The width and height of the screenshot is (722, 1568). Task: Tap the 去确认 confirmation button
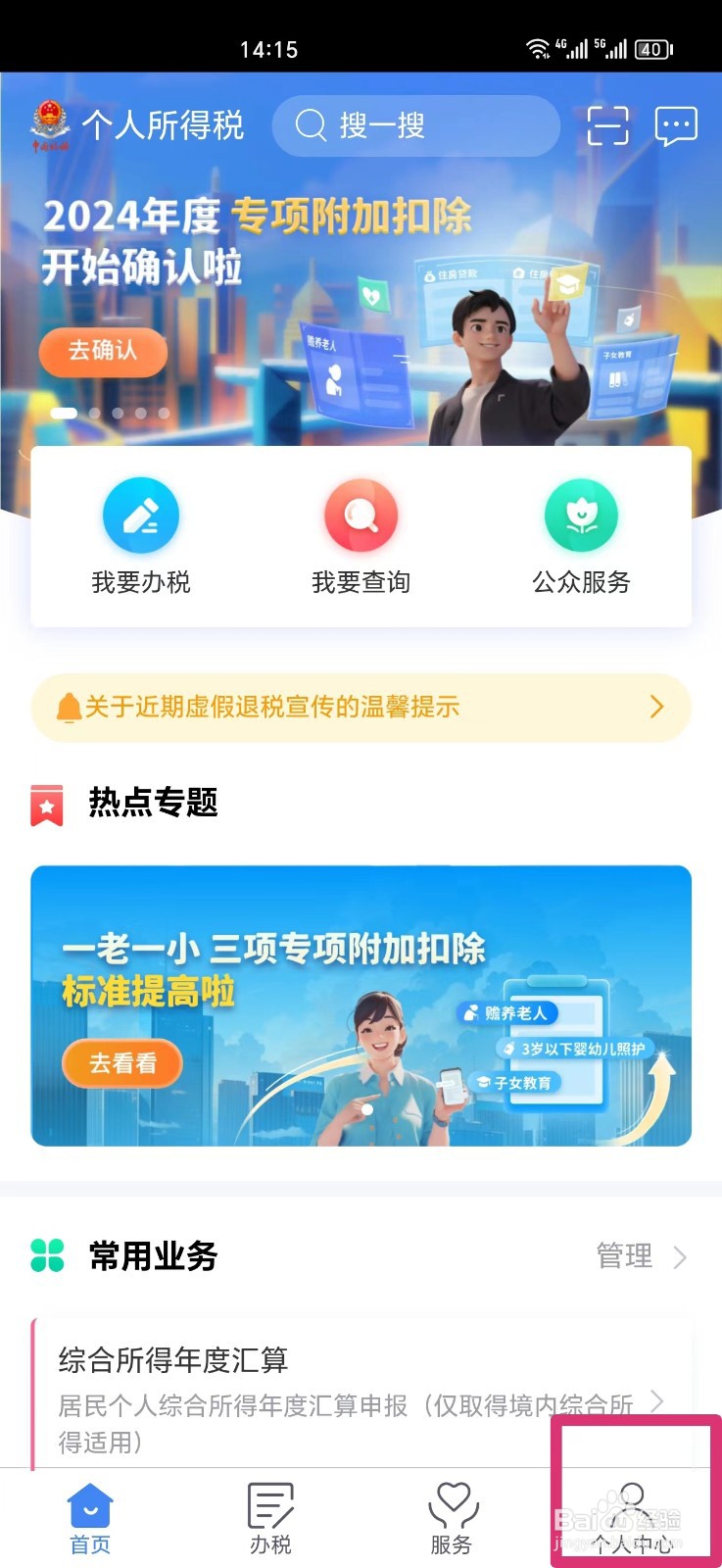pos(103,352)
